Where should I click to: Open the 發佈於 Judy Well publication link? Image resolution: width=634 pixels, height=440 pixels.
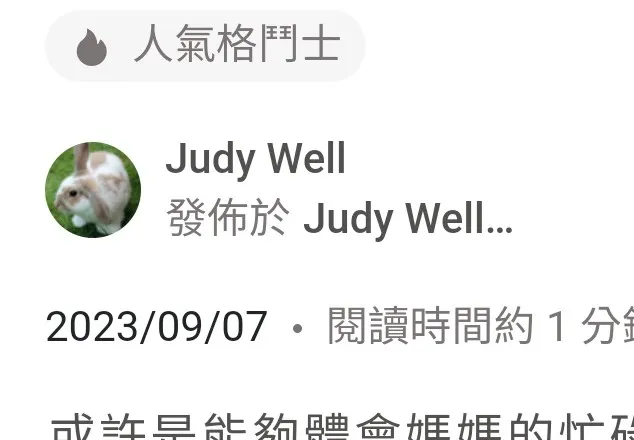tap(407, 219)
